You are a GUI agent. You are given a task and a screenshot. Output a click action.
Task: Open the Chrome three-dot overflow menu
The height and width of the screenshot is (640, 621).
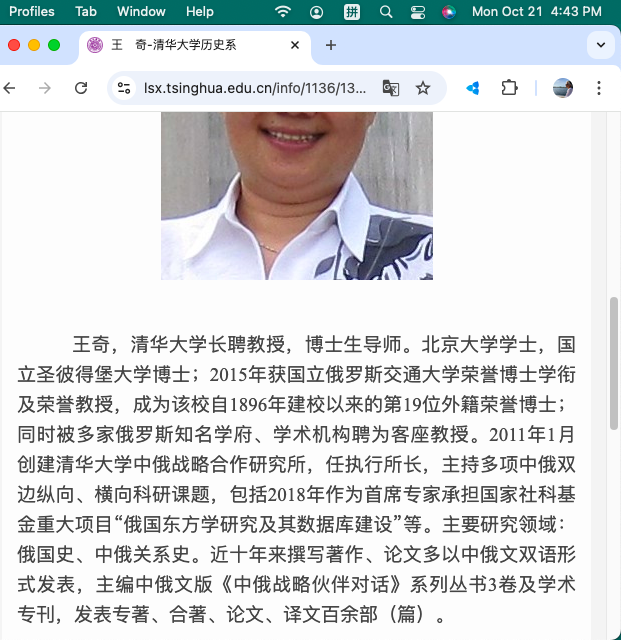[599, 88]
